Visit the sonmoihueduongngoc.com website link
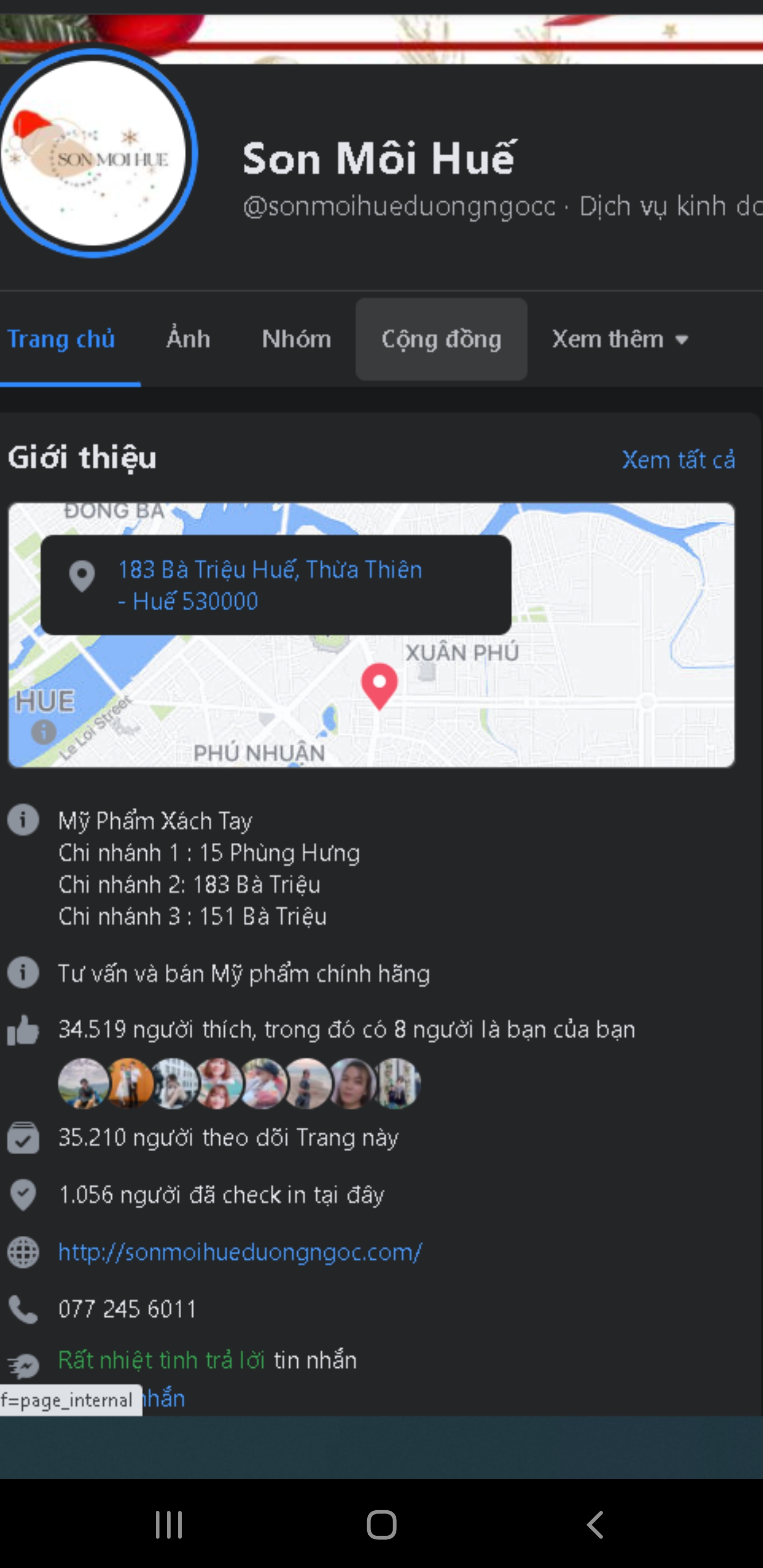 (x=240, y=1252)
